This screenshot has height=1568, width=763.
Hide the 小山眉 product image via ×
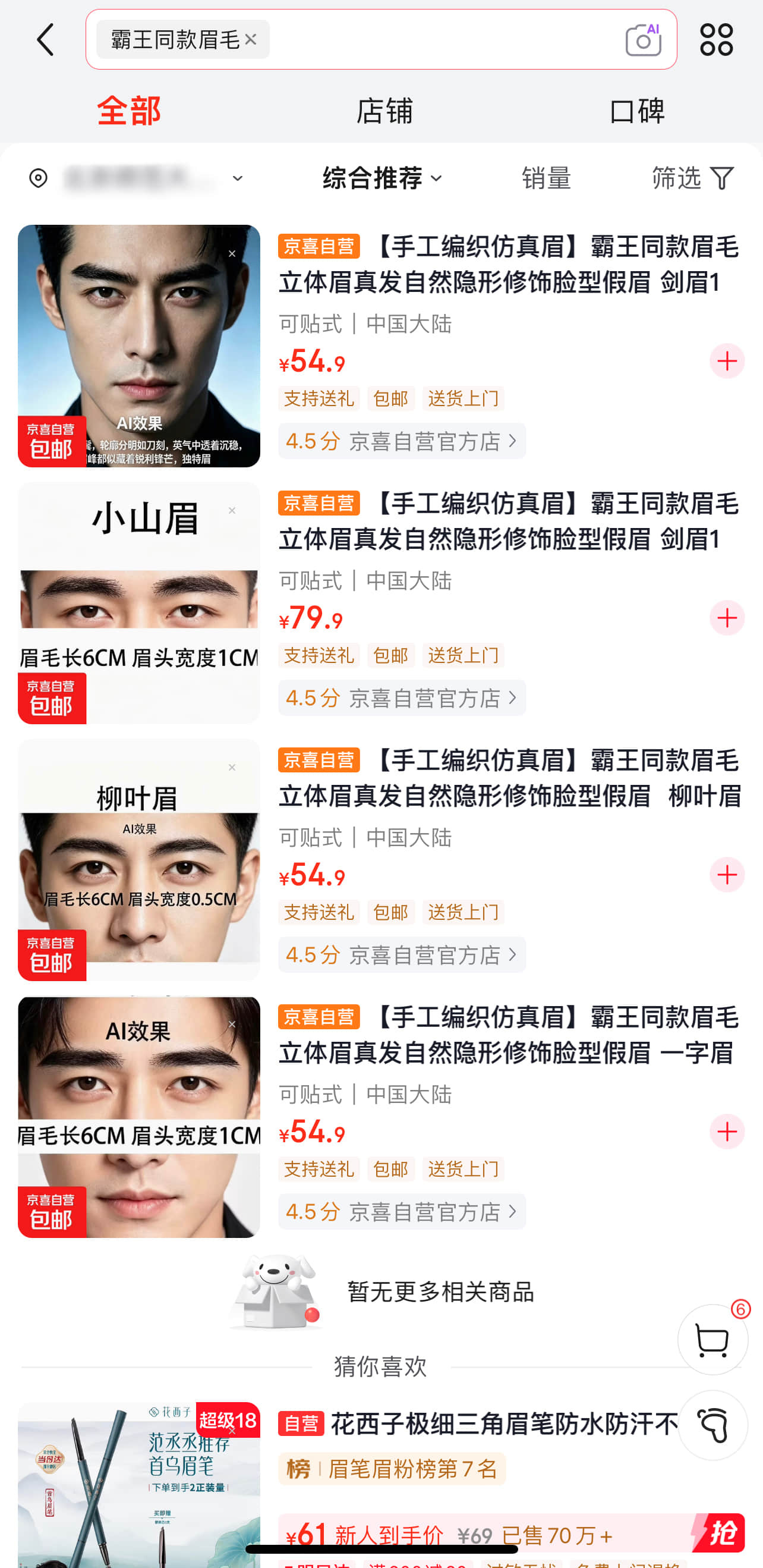pos(232,511)
